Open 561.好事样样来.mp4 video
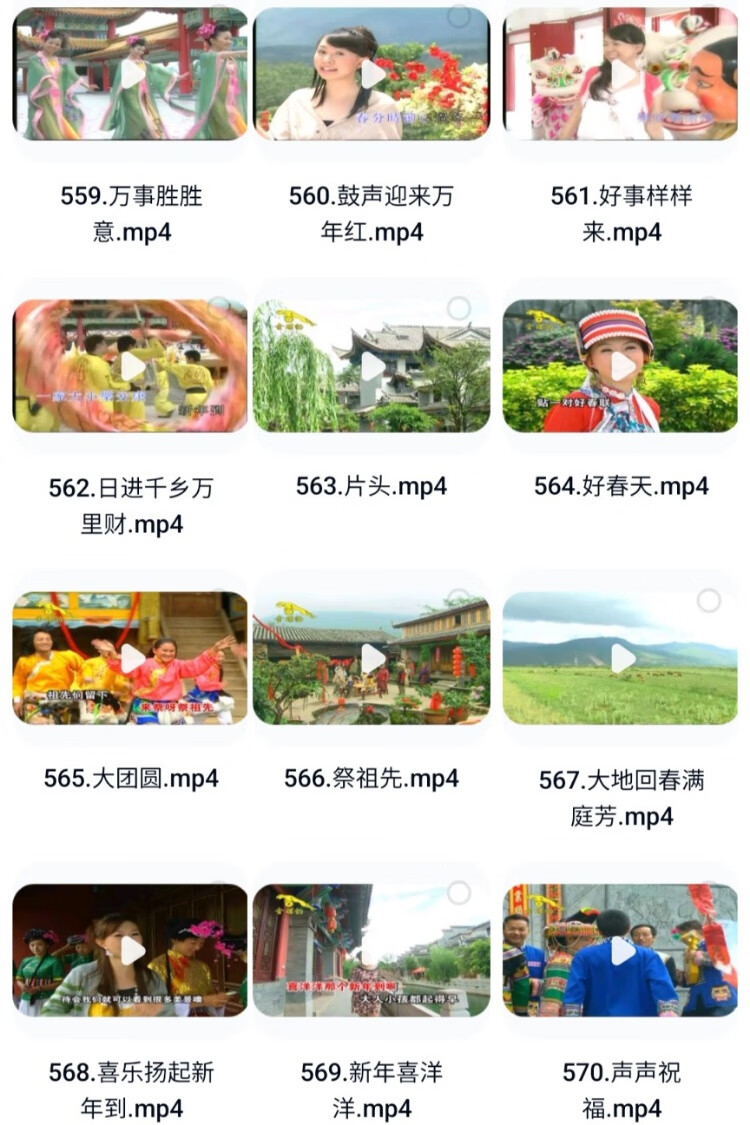This screenshot has width=750, height=1125. pyautogui.click(x=620, y=74)
